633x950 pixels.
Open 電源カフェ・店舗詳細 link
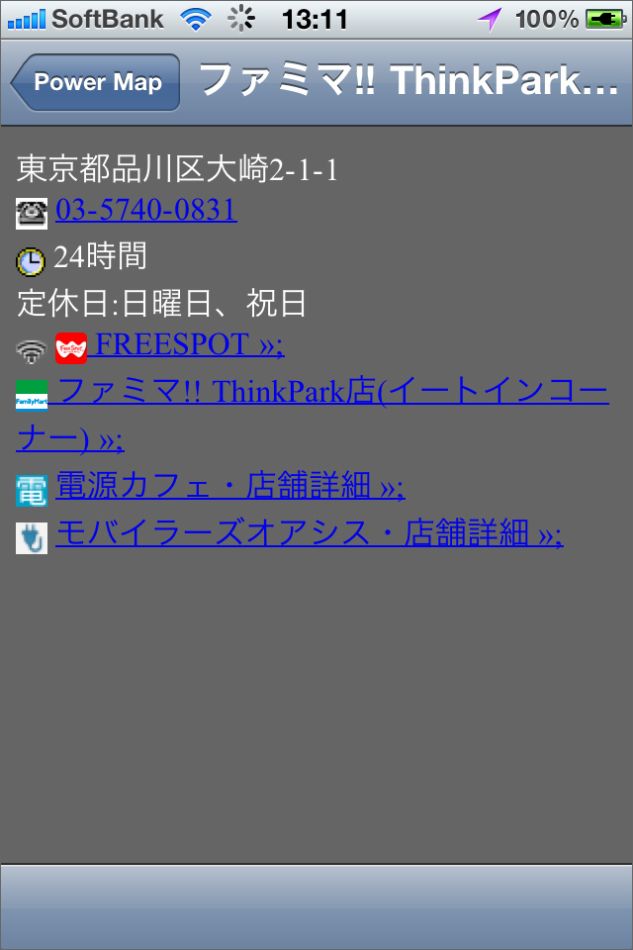click(x=229, y=487)
